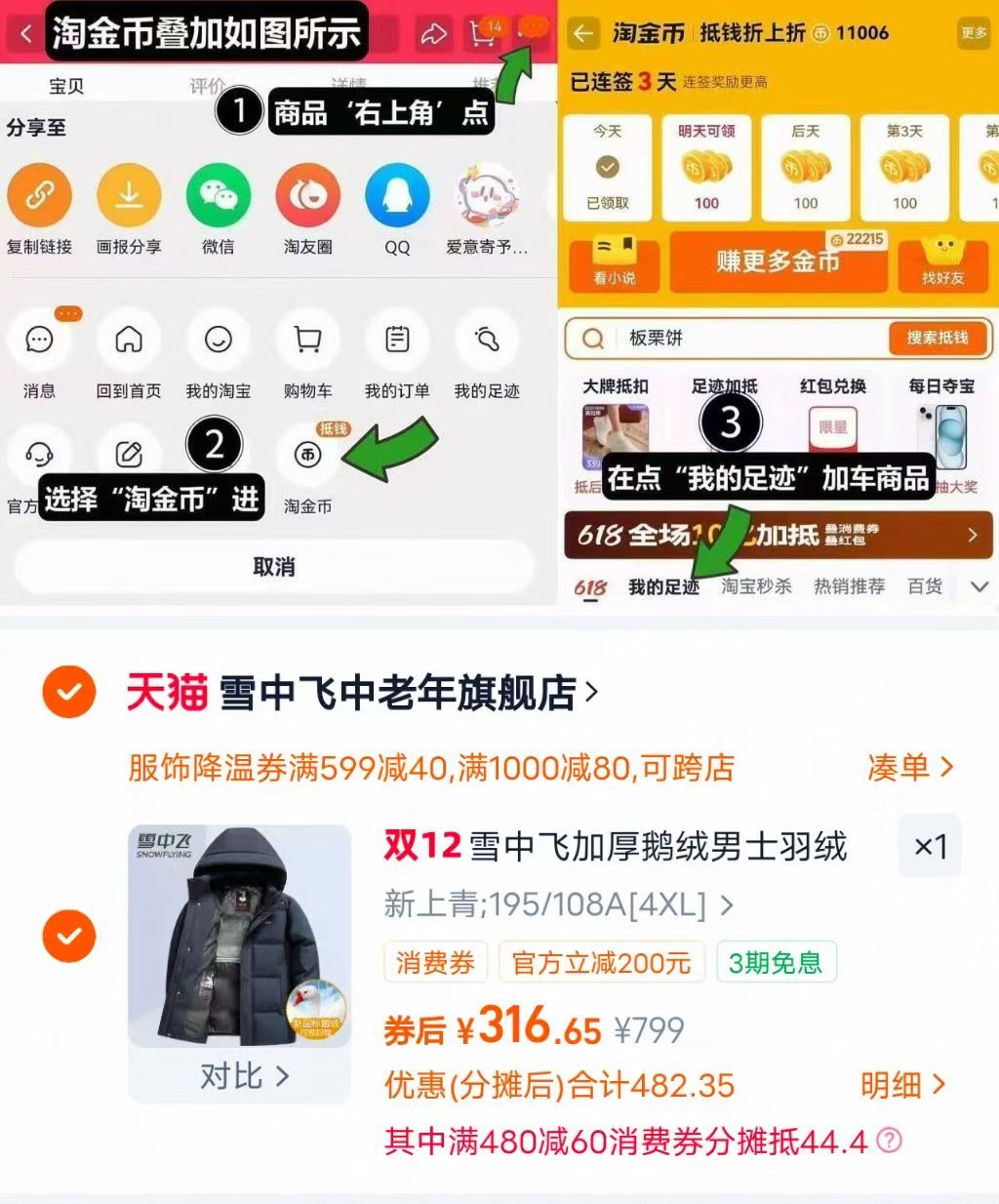The width and height of the screenshot is (999, 1204).
Task: Expand the category tab list with the chevron
Action: (979, 586)
